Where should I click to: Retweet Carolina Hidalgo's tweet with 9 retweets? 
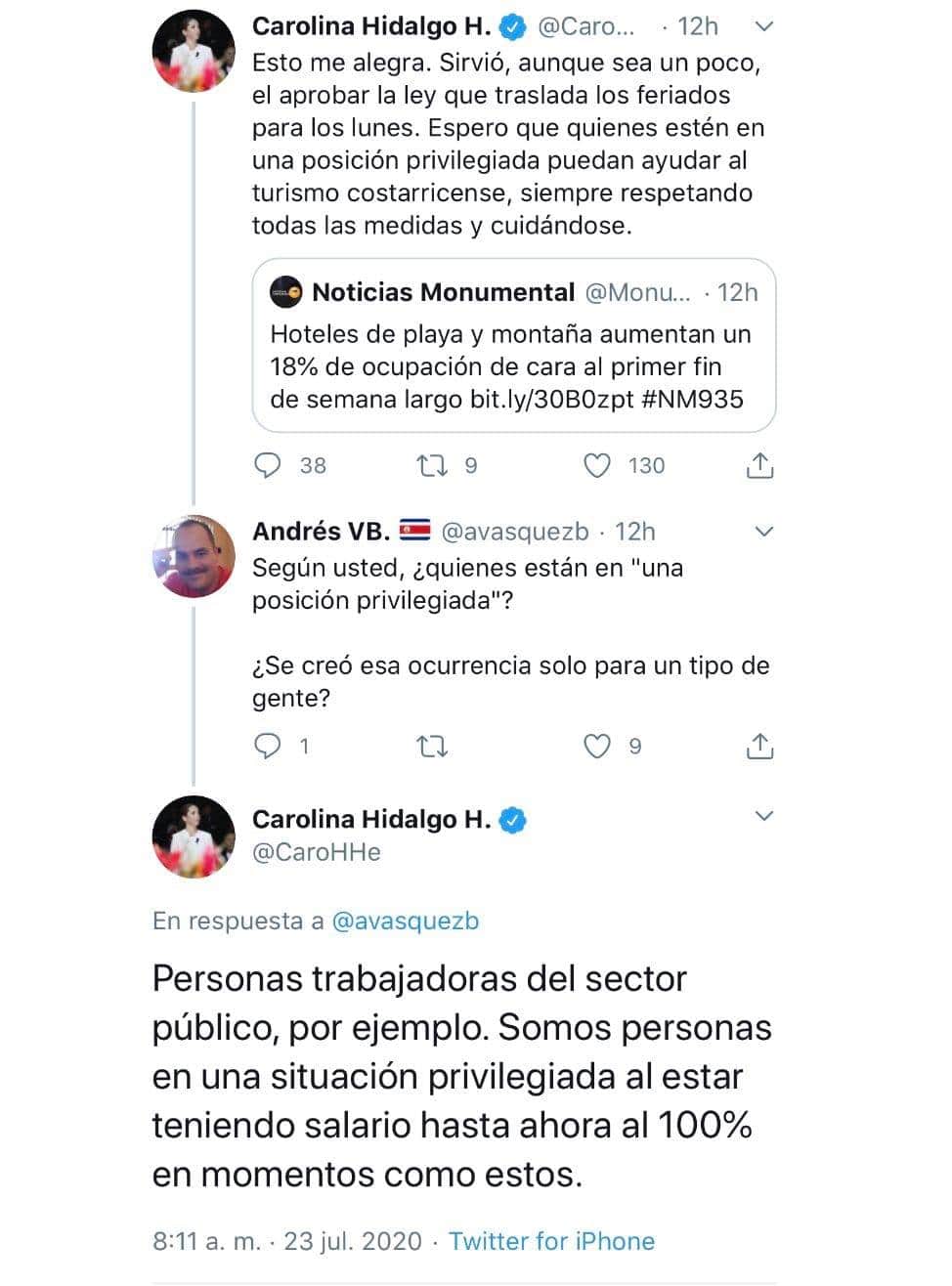pos(432,465)
